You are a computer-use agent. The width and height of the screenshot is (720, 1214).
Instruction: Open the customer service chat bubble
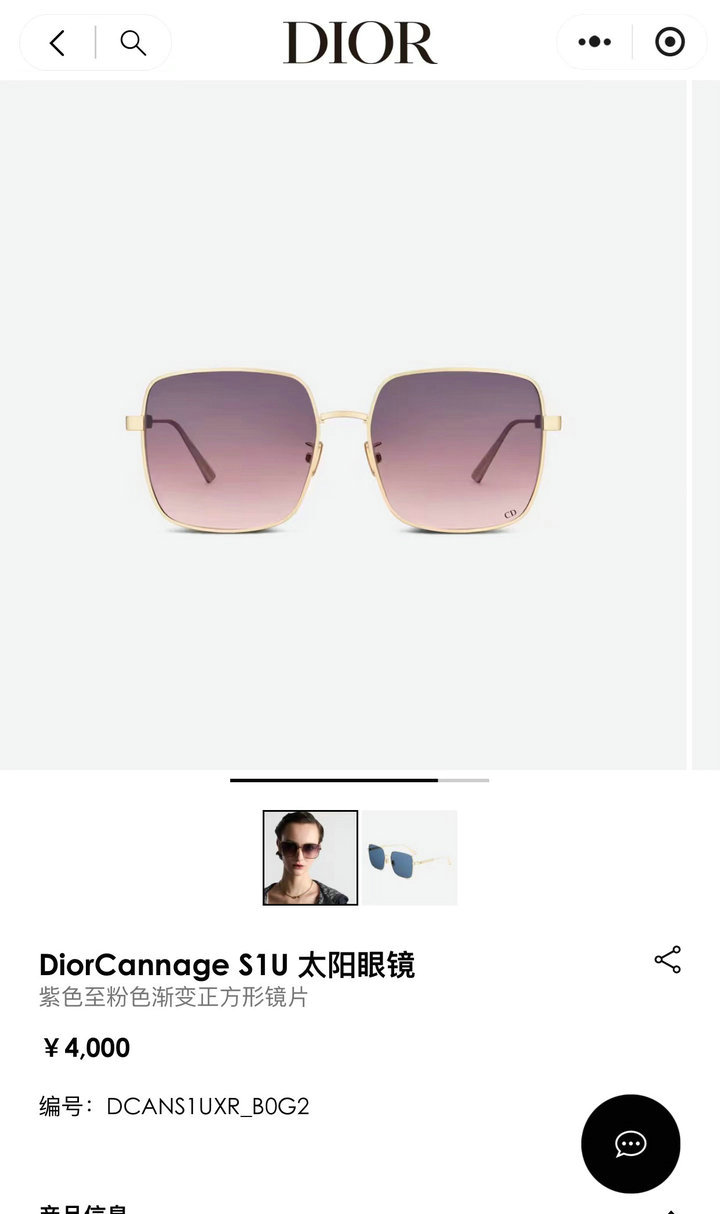(x=631, y=1144)
